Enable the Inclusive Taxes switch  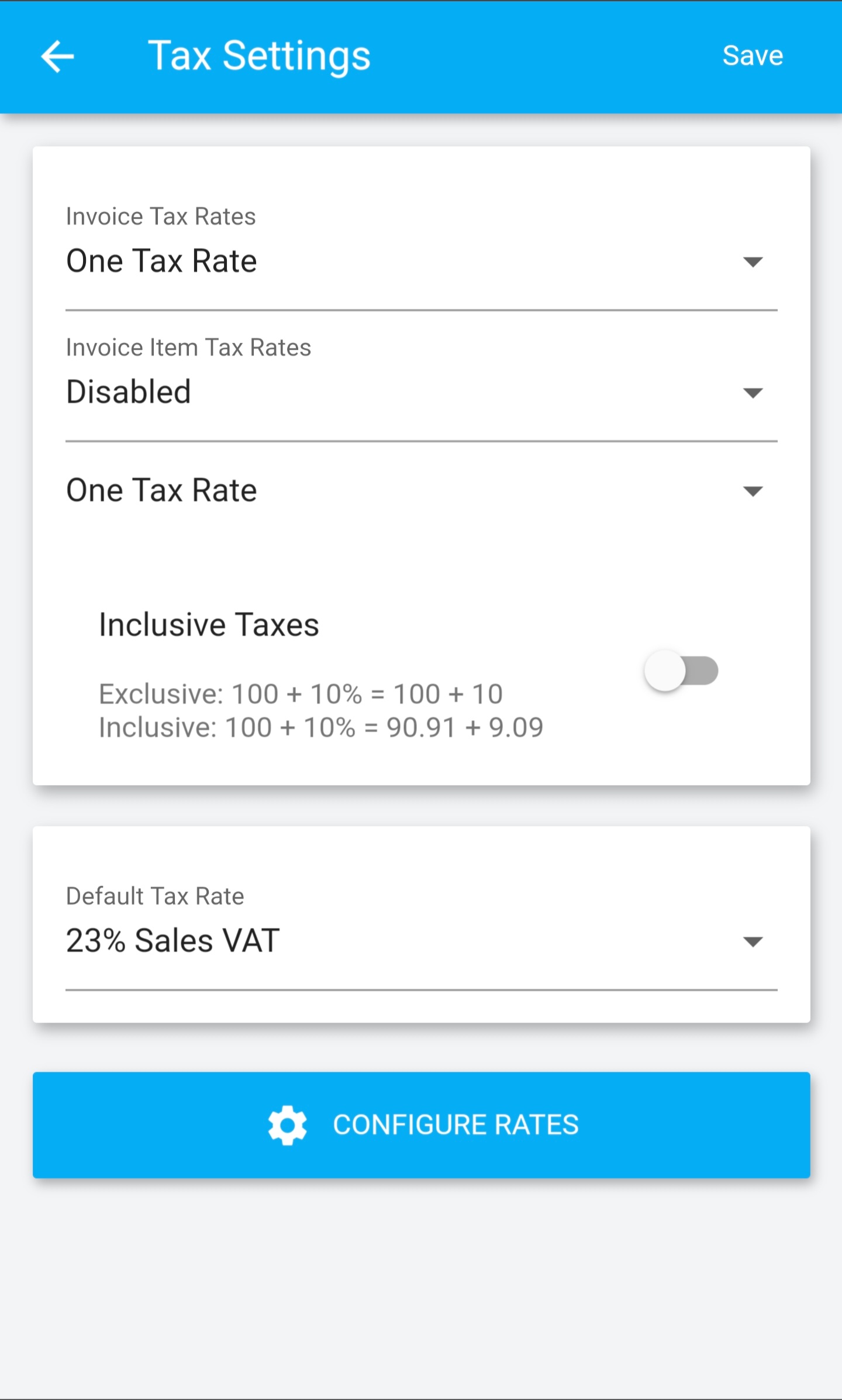[681, 672]
